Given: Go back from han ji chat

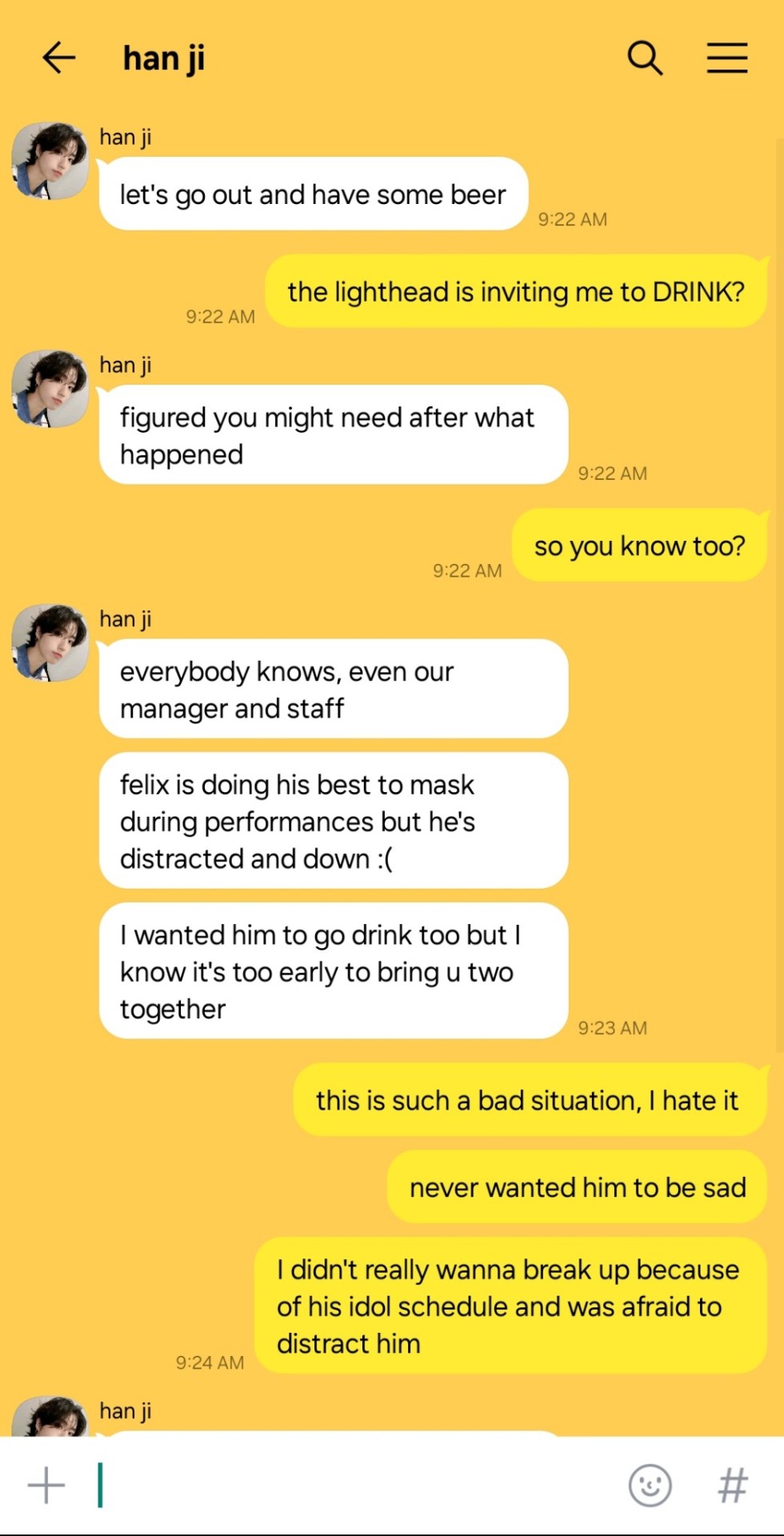Looking at the screenshot, I should coord(58,58).
